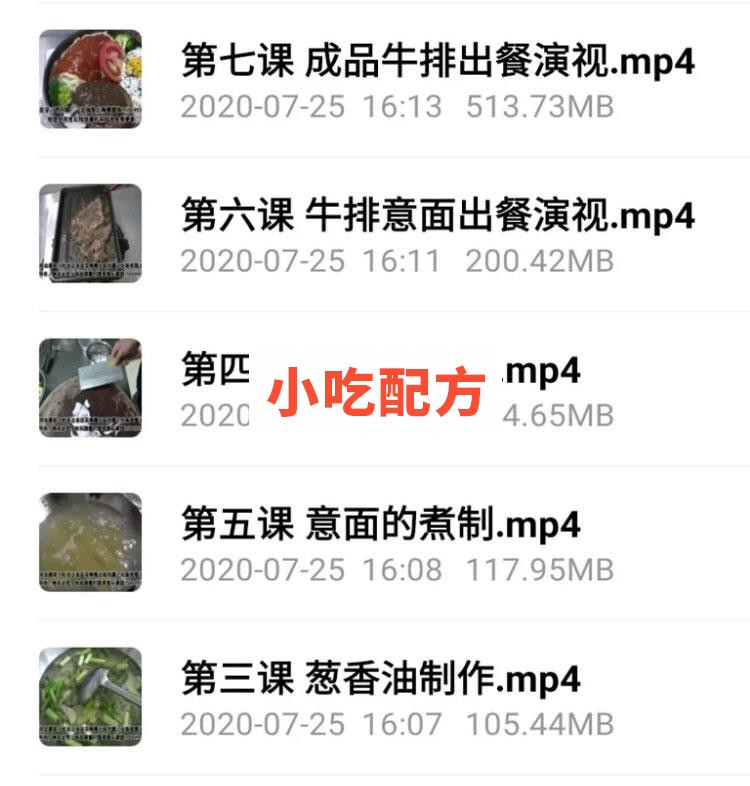Image resolution: width=750 pixels, height=786 pixels.
Task: Open 第七课 成品牛排出餐演视.mp4 video file
Action: click(440, 60)
